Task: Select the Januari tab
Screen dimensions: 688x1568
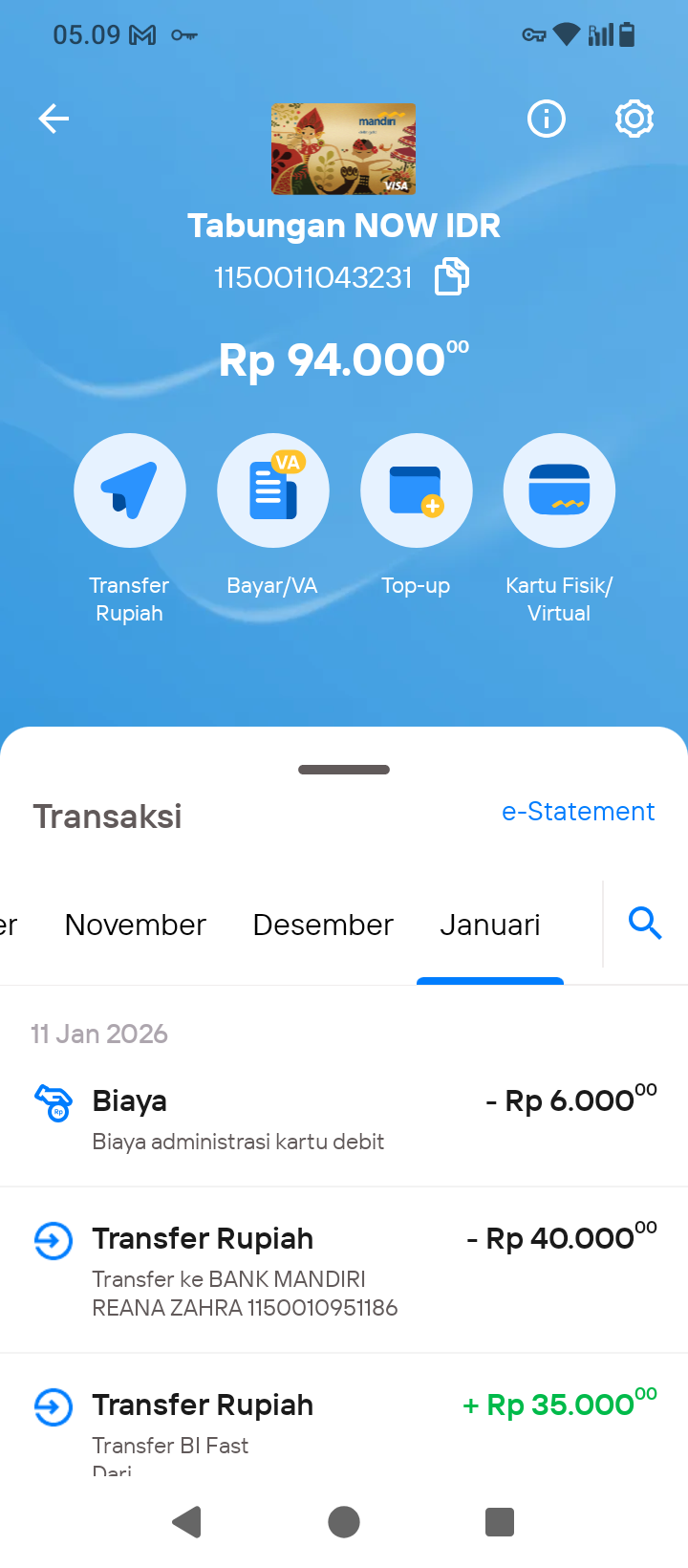Action: (x=490, y=926)
